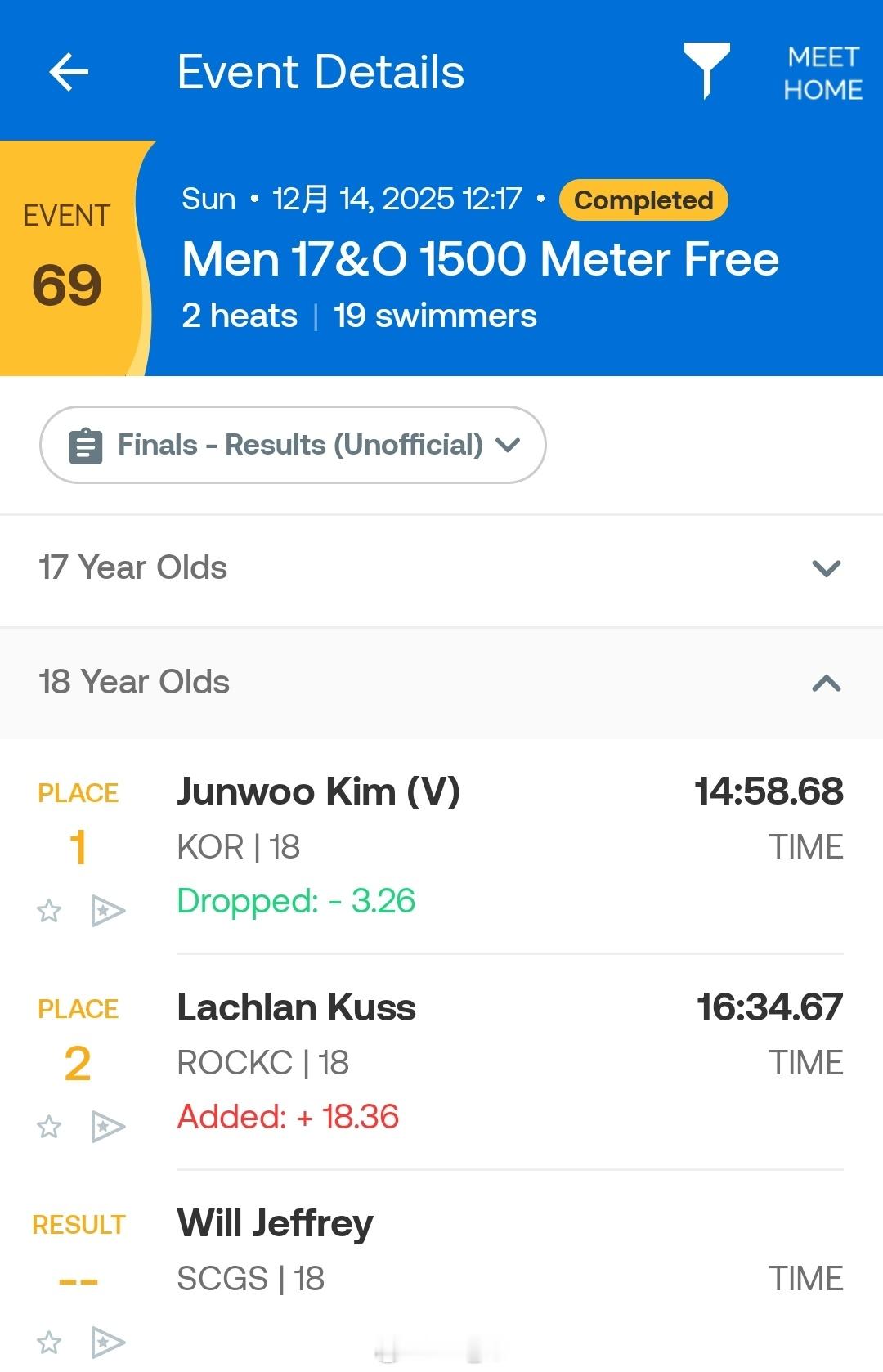Screen dimensions: 883x1372
Task: Click the Event Details title
Action: coord(321,71)
